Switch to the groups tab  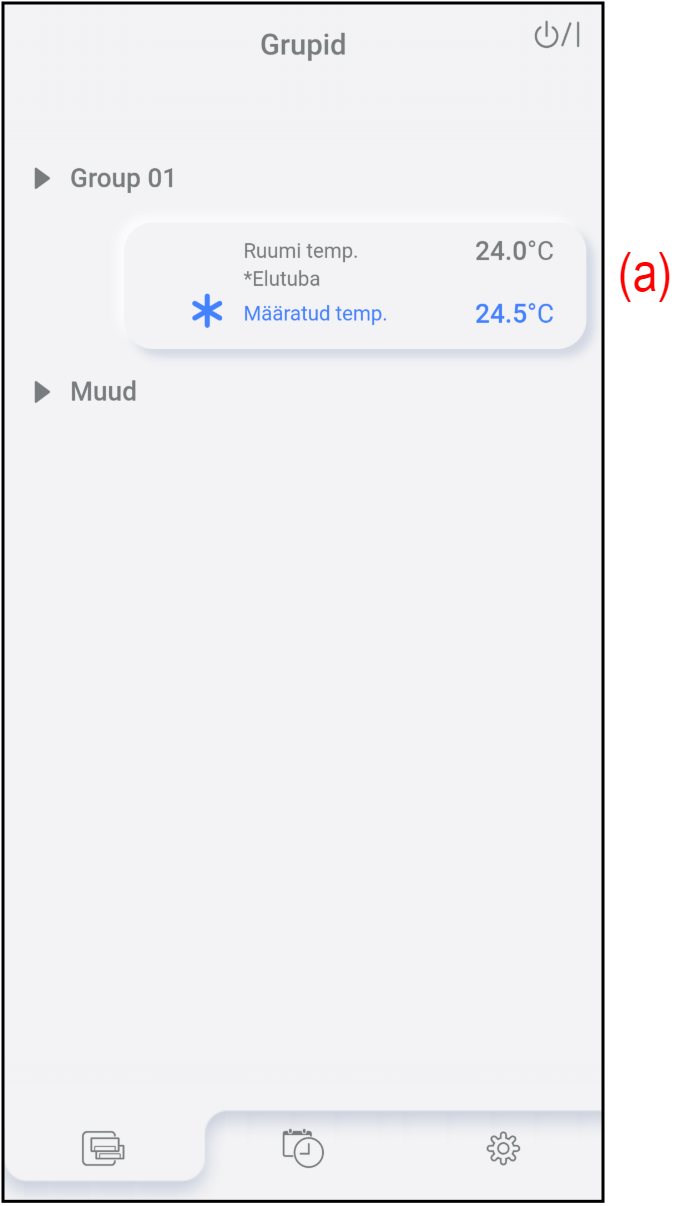click(x=104, y=1148)
